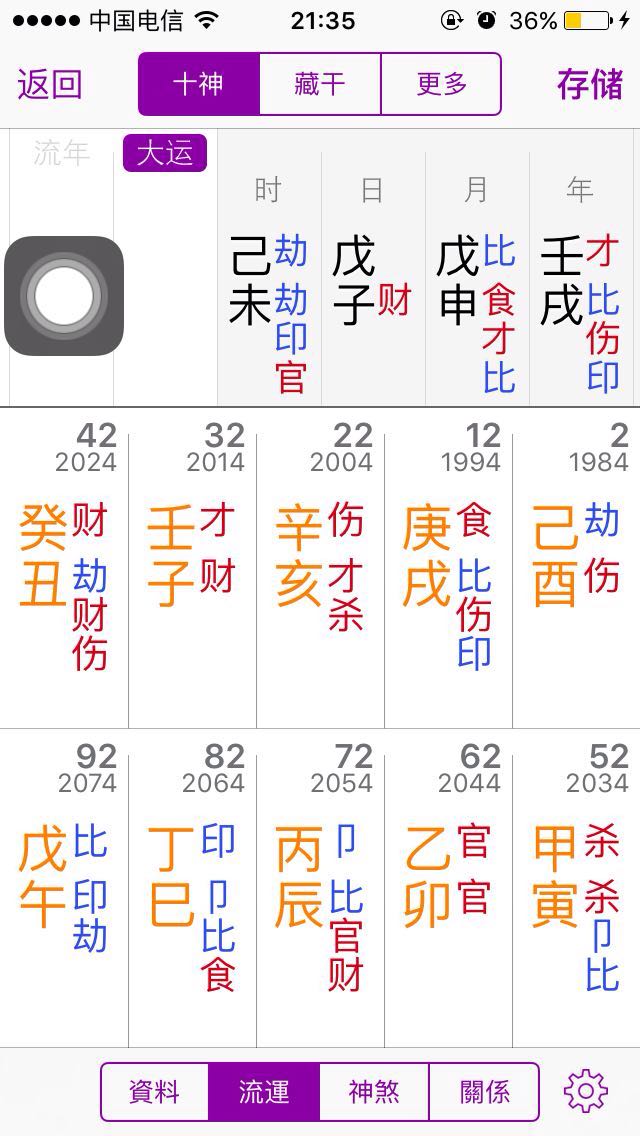640x1136 pixels.
Task: Pick the 2074 戊午 luck period
Action: (64, 880)
